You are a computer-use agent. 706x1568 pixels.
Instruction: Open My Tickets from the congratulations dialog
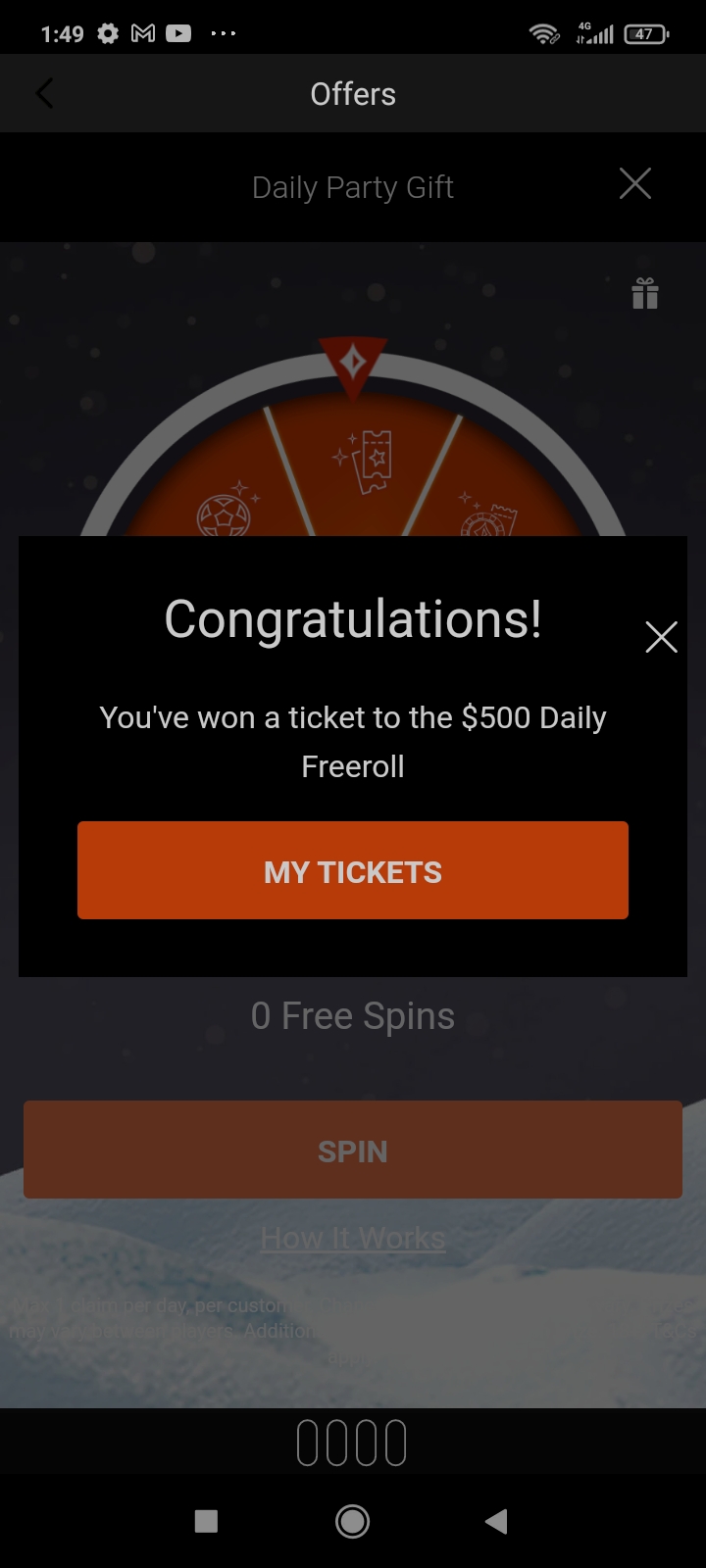pos(353,870)
